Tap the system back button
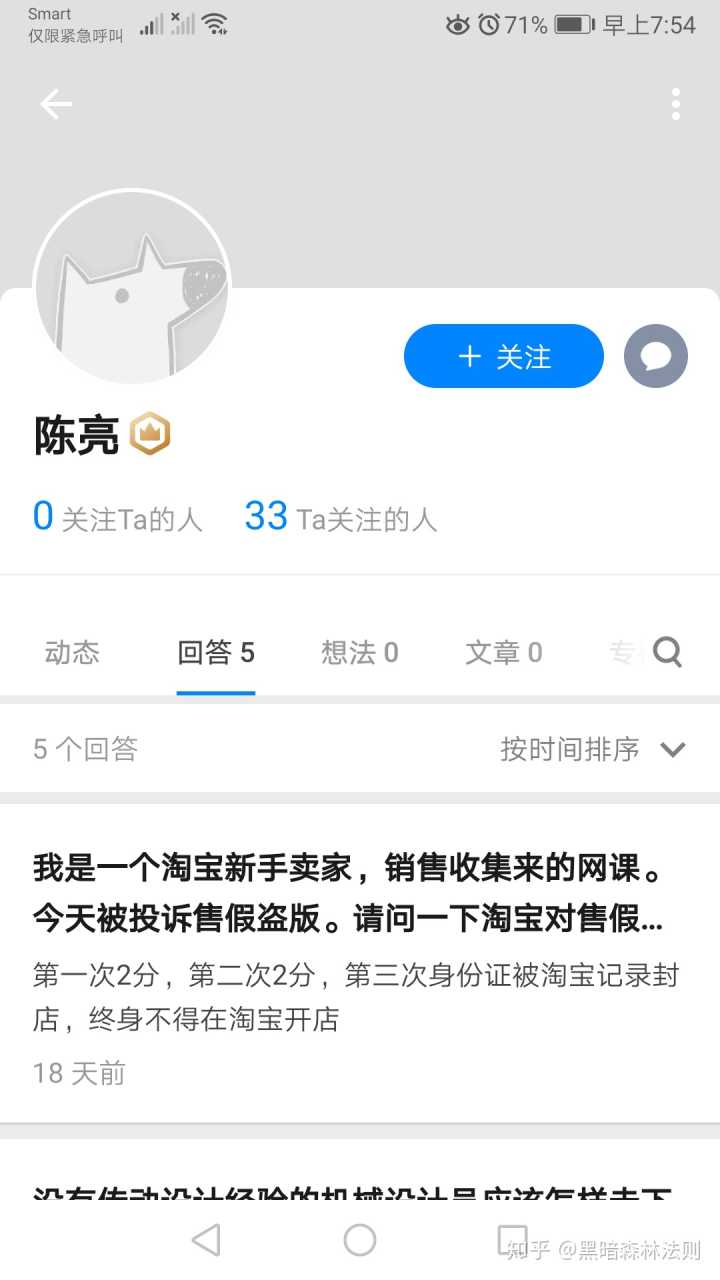The height and width of the screenshot is (1280, 720). [206, 1240]
